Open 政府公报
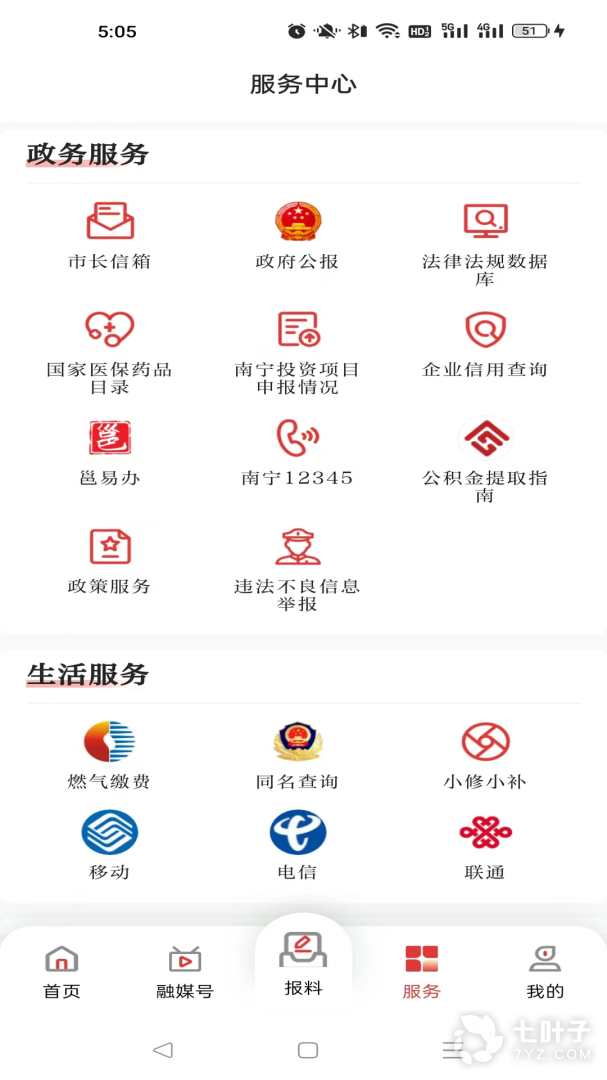 tap(297, 236)
